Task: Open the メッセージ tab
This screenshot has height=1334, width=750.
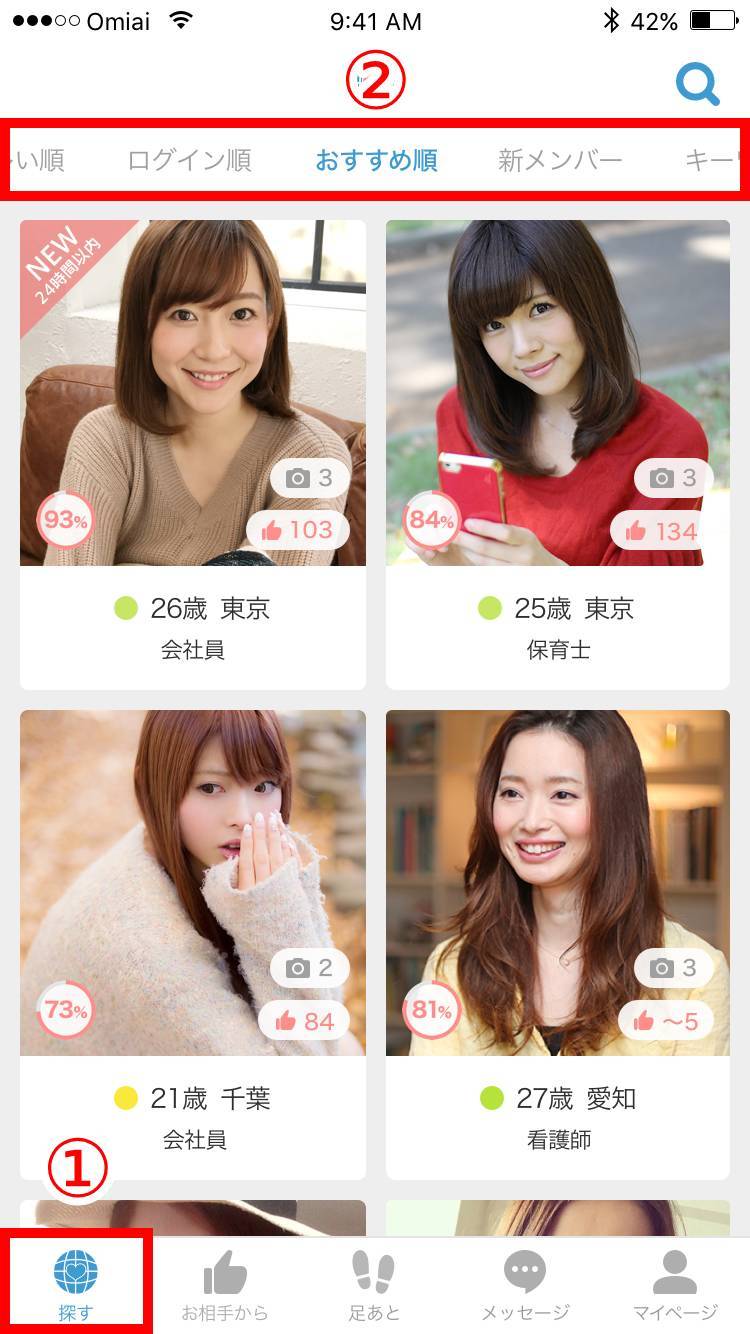Action: (525, 1286)
